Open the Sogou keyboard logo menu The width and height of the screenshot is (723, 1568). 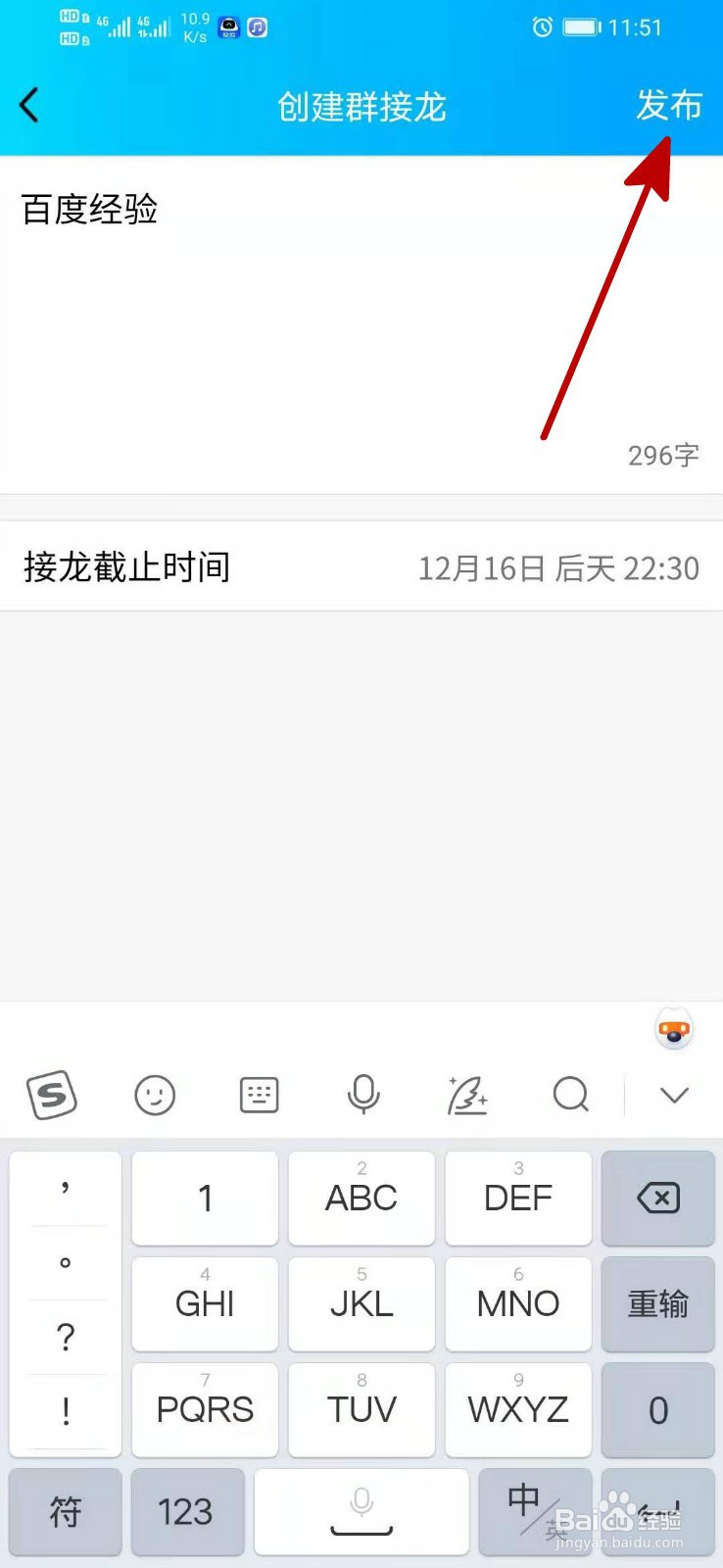point(52,1095)
